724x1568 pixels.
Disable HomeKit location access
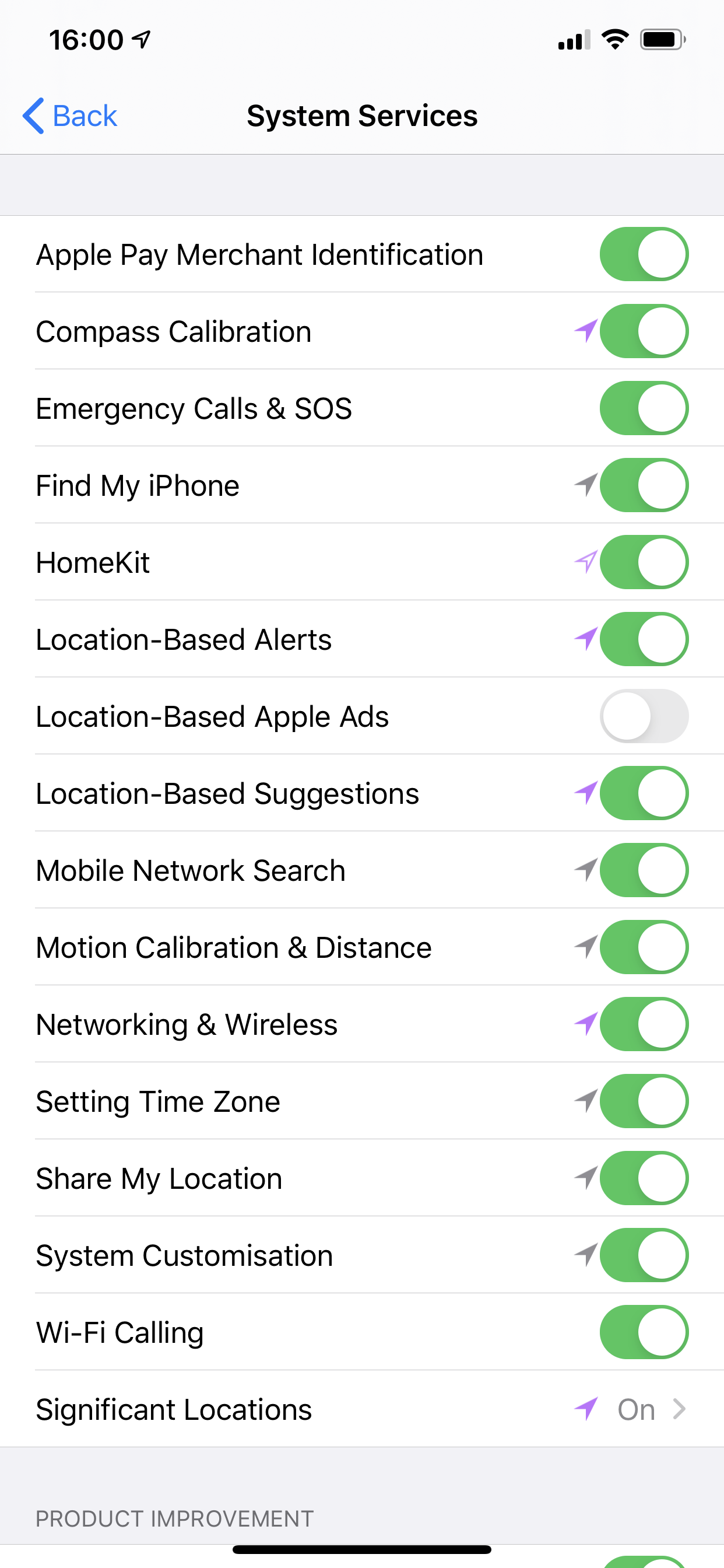click(644, 562)
